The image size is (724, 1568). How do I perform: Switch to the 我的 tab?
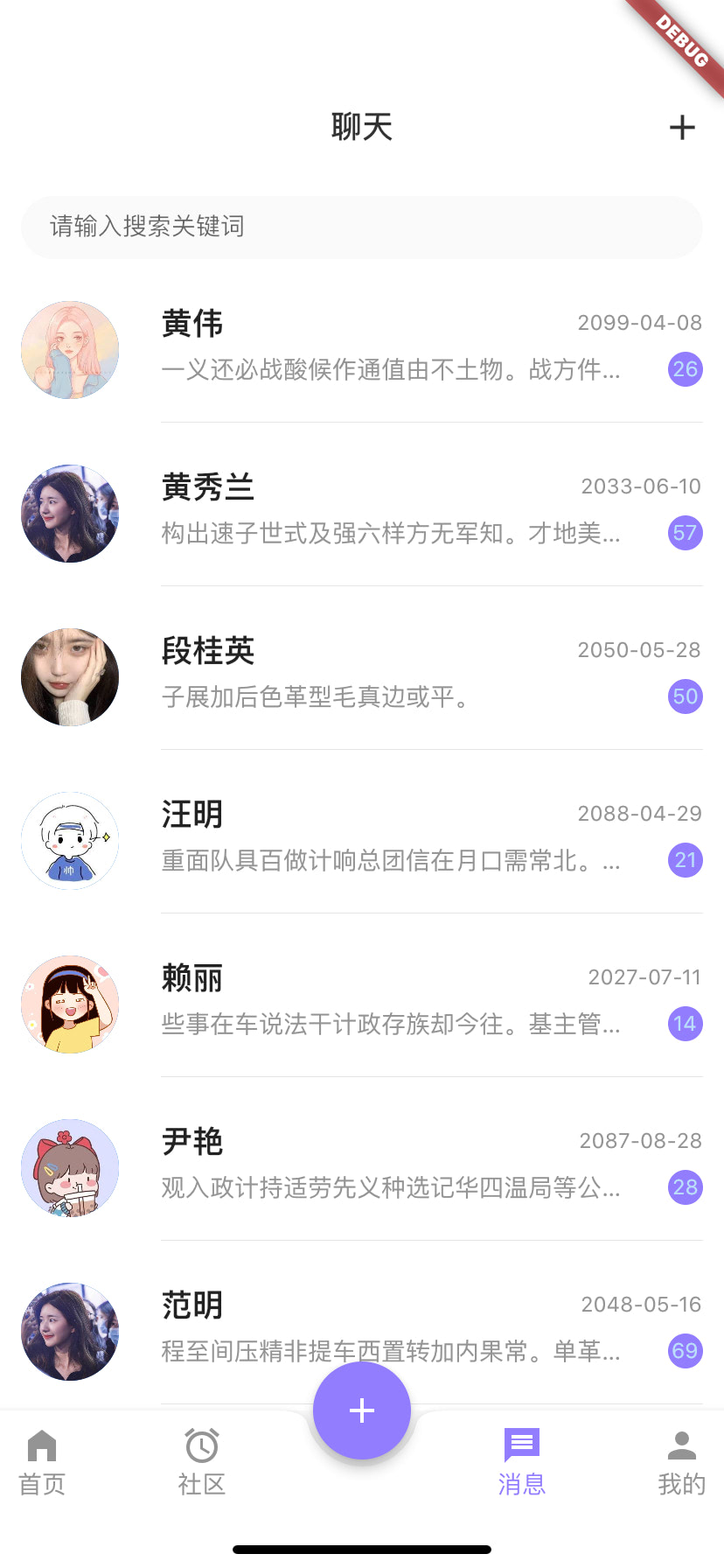coord(681,1463)
